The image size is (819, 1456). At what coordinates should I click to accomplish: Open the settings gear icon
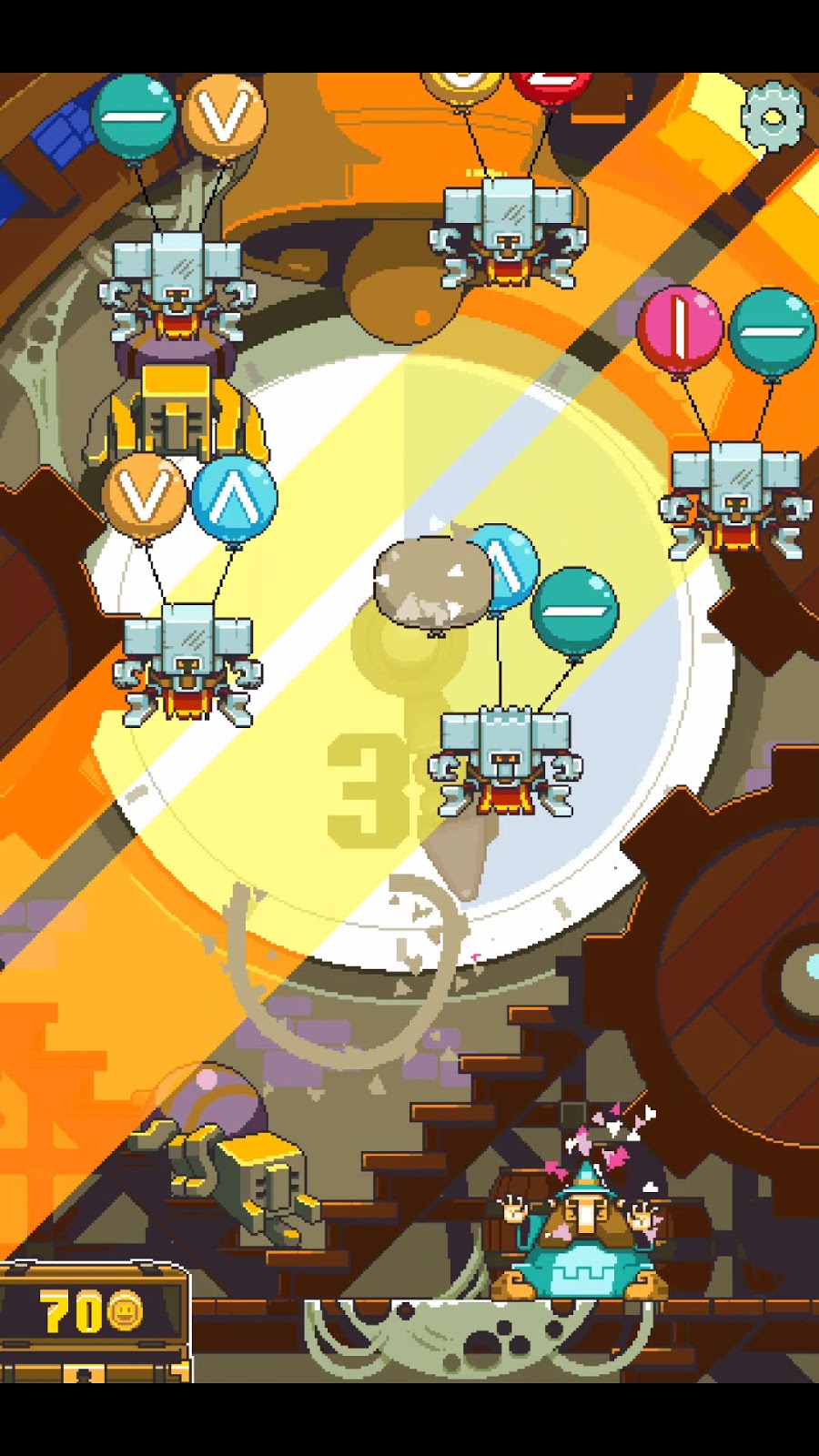click(773, 117)
